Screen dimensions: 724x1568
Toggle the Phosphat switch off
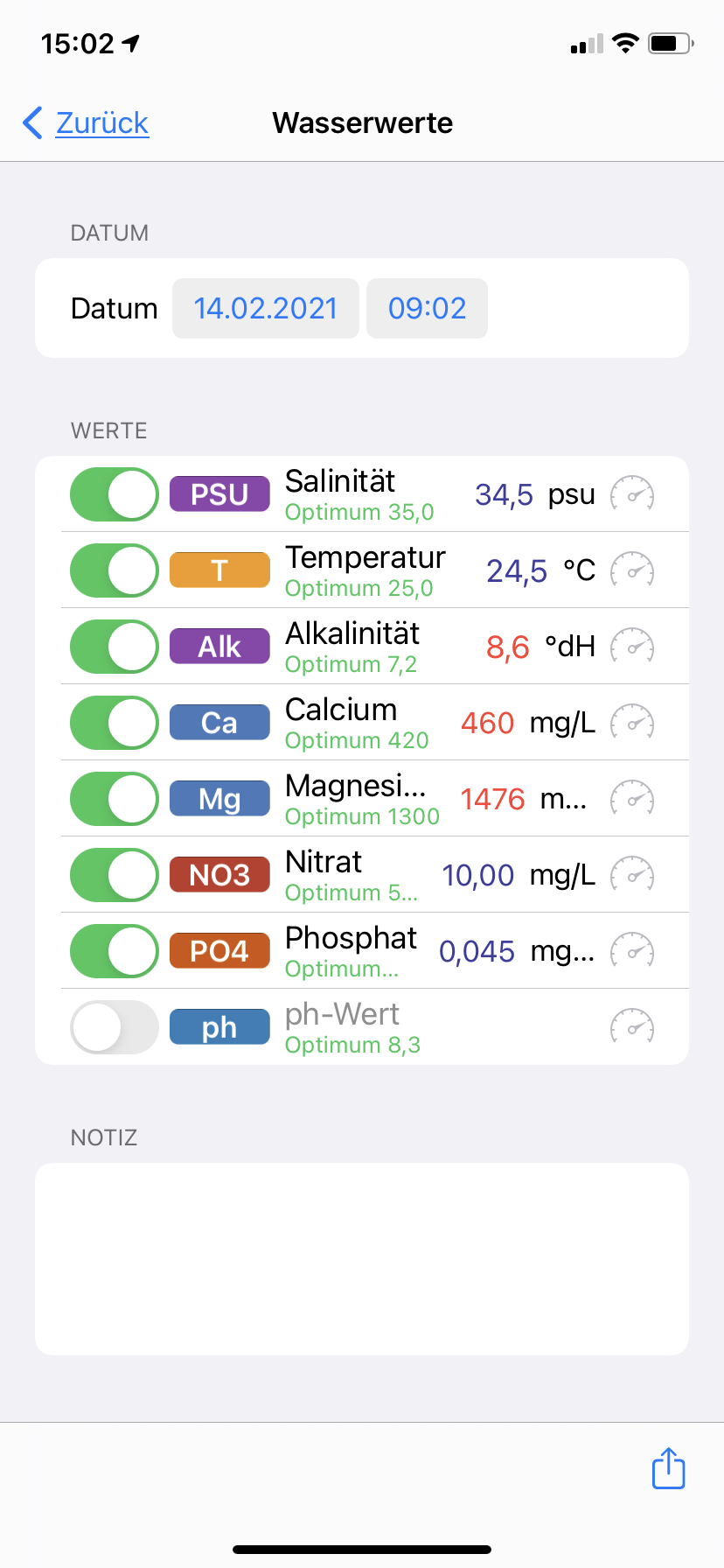click(115, 951)
